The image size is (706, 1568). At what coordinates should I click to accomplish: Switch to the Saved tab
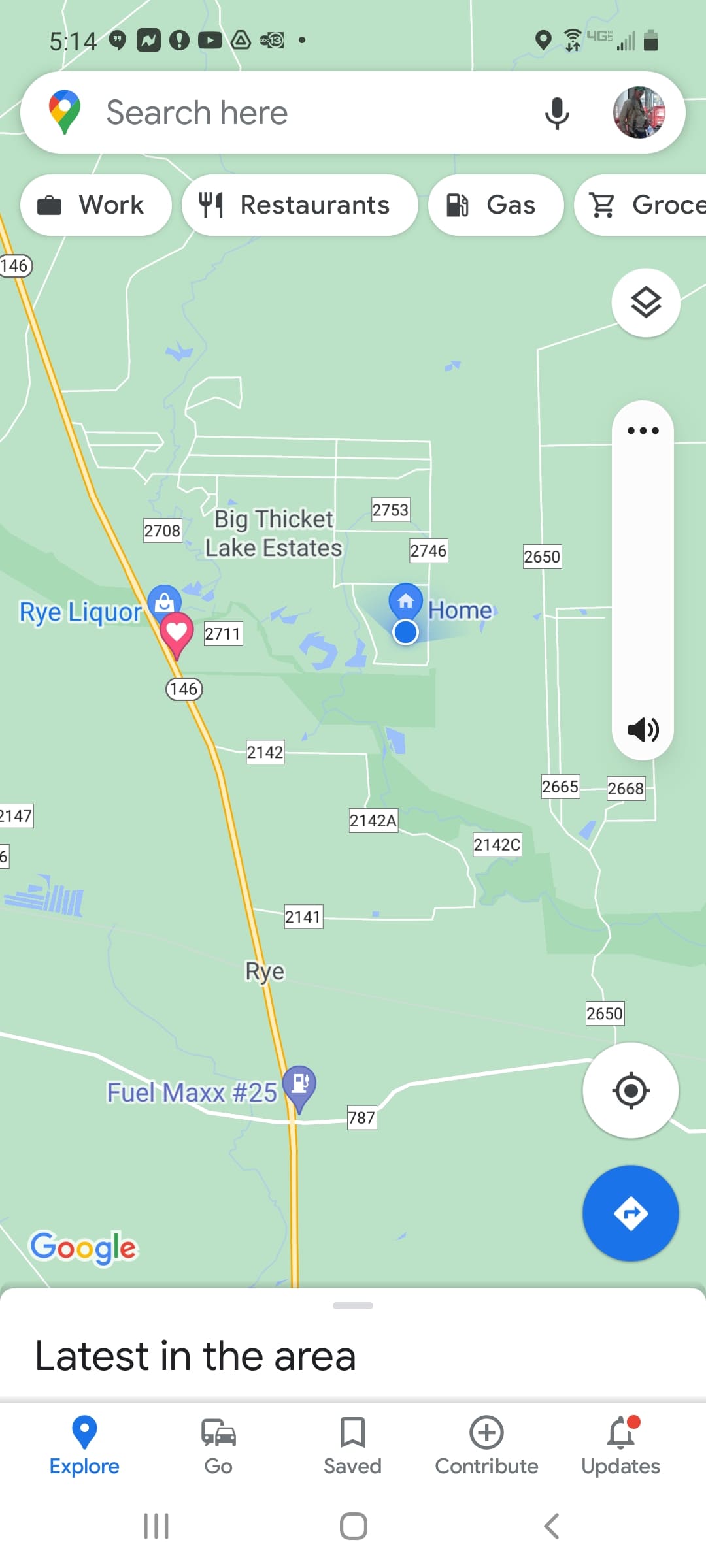coord(352,1446)
